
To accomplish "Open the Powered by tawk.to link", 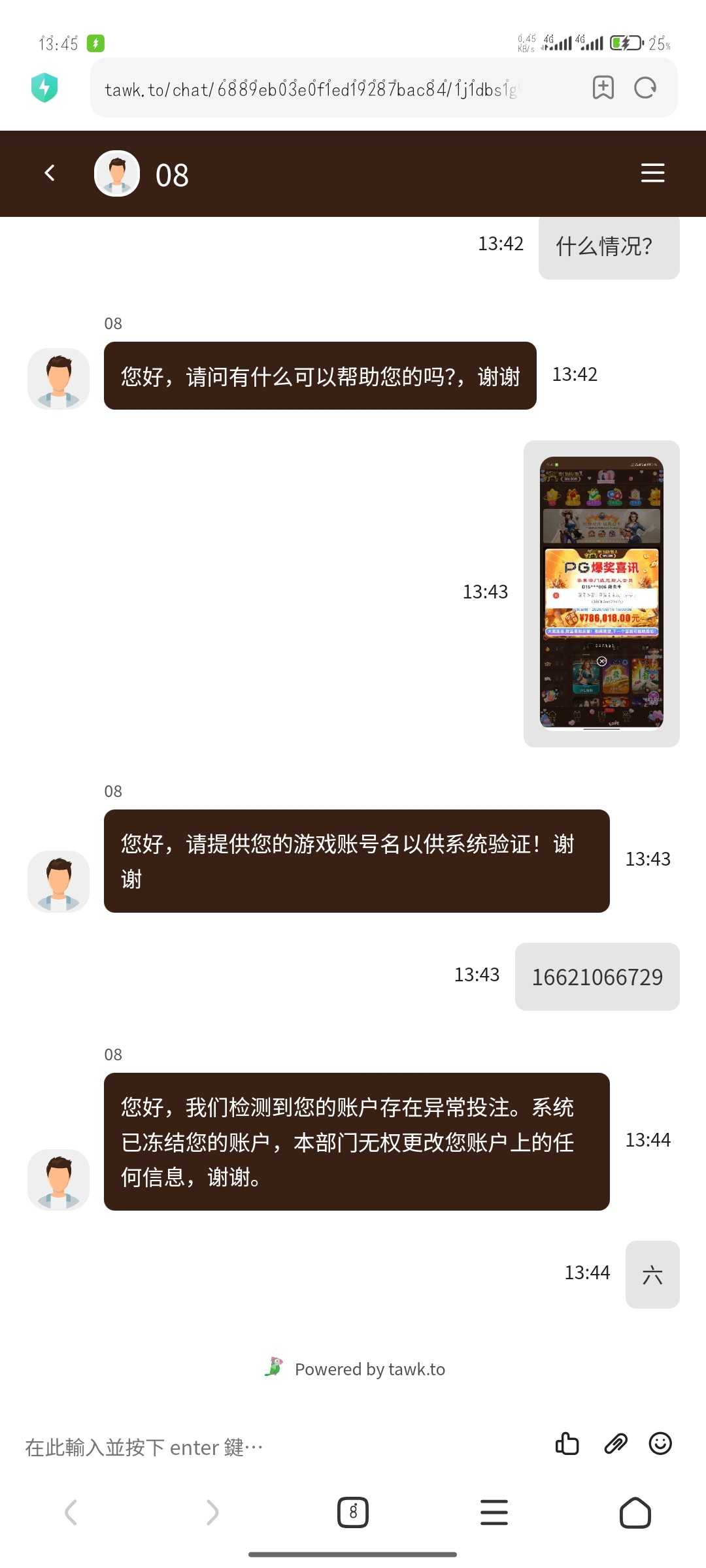I will point(356,1369).
